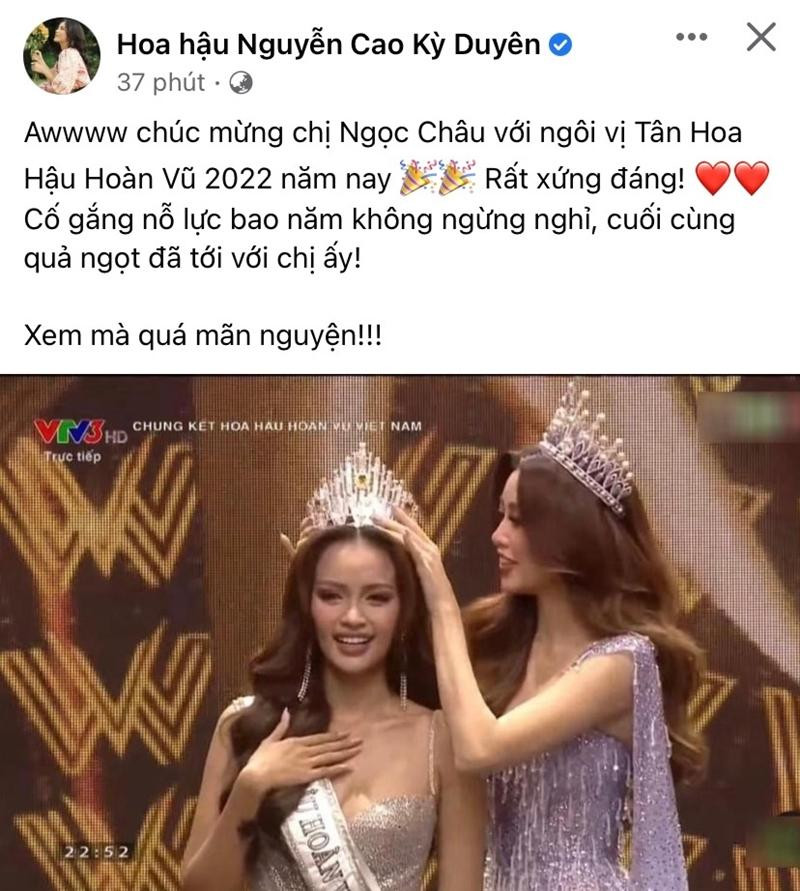
Task: Visit the Hoa hậu Nguyễn Cao Kỳ Duyên page
Action: click(330, 45)
